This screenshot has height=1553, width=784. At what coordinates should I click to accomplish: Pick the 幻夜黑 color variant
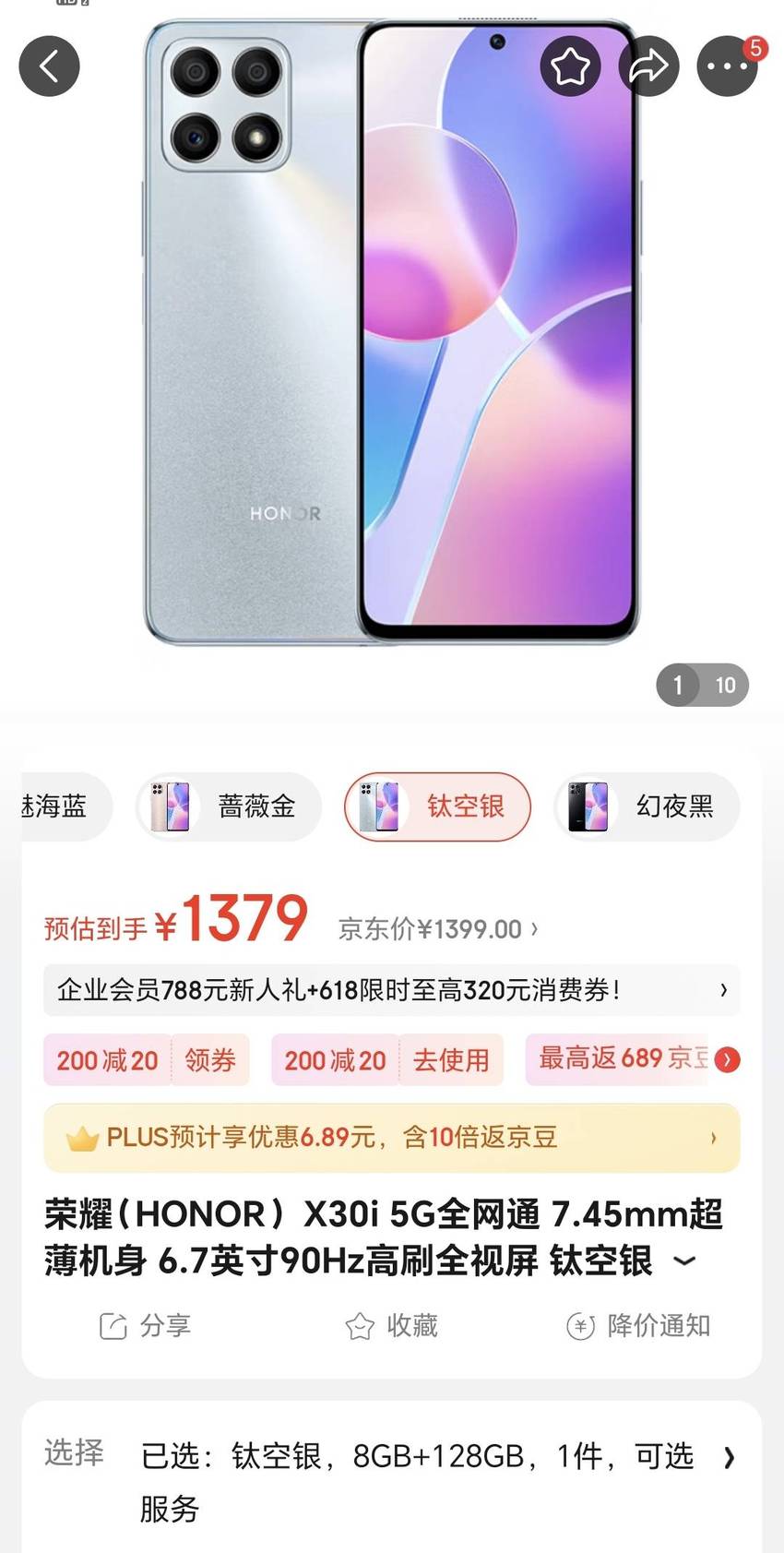(647, 806)
